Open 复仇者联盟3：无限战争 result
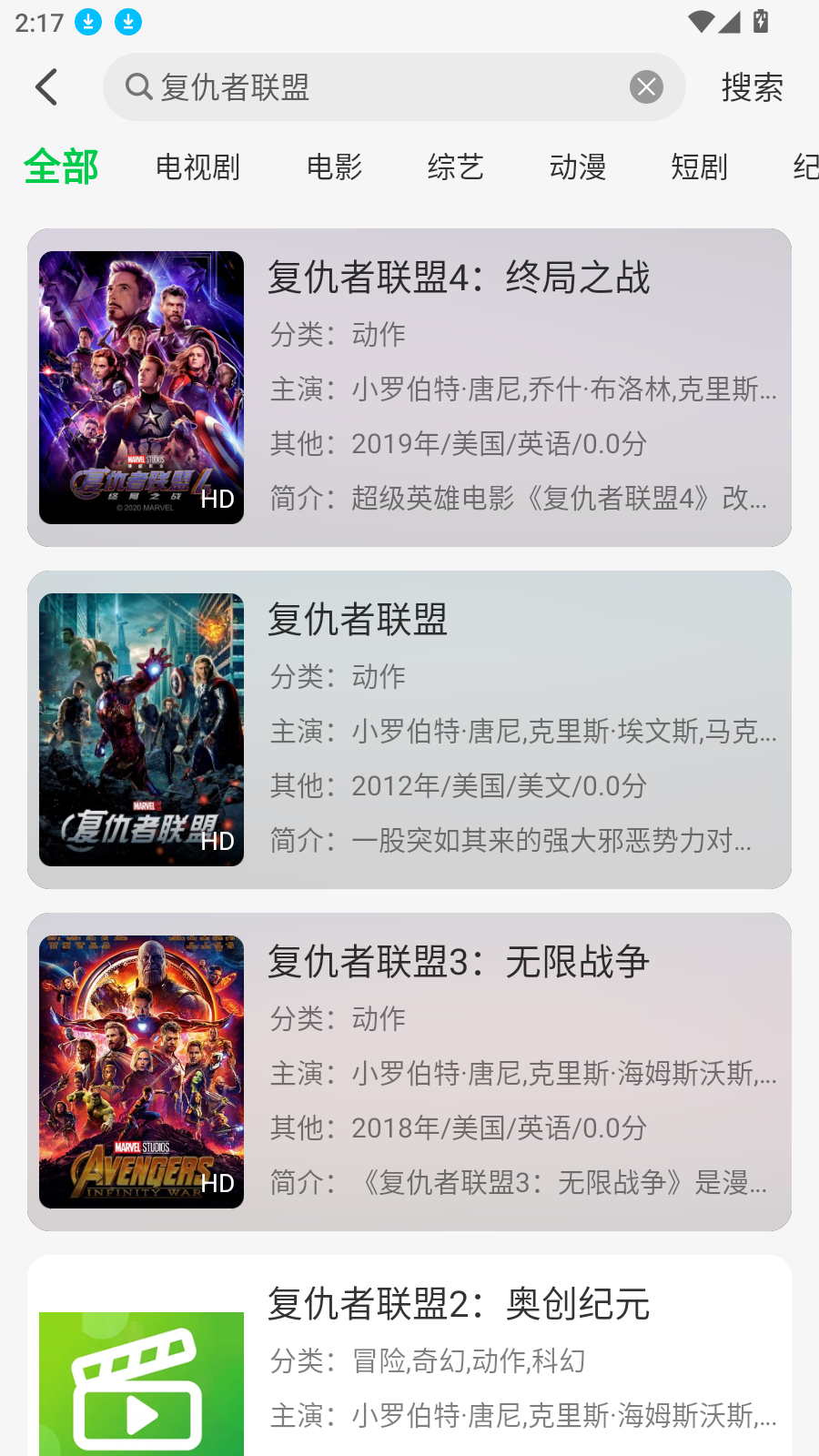Screen dimensions: 819x1456 409,1072
